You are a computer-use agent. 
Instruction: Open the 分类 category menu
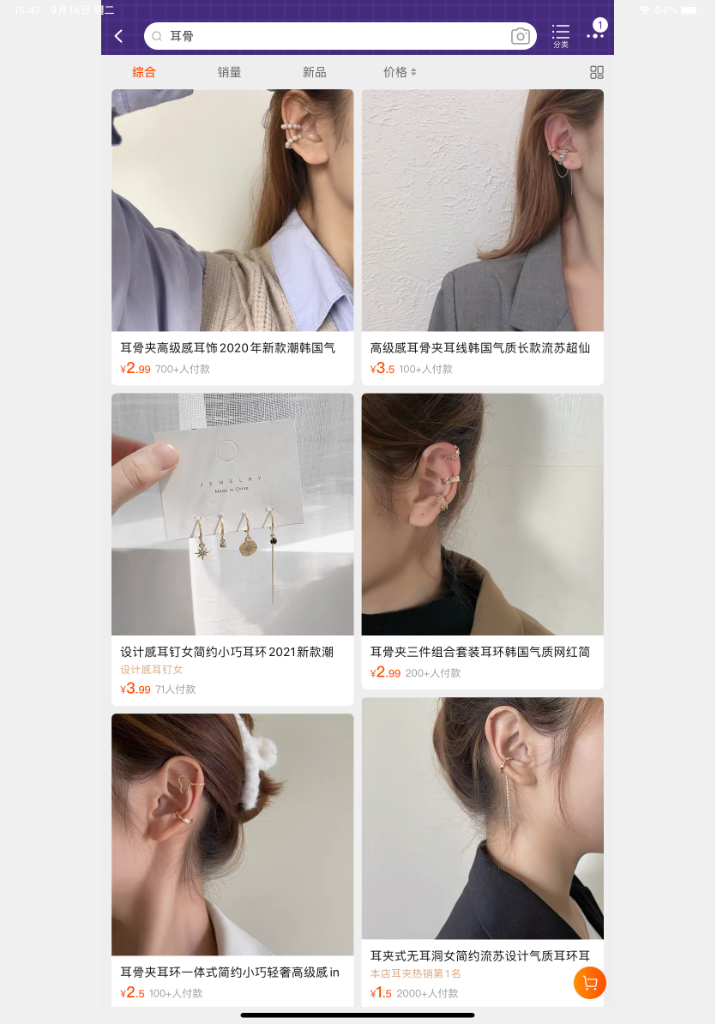(x=560, y=36)
